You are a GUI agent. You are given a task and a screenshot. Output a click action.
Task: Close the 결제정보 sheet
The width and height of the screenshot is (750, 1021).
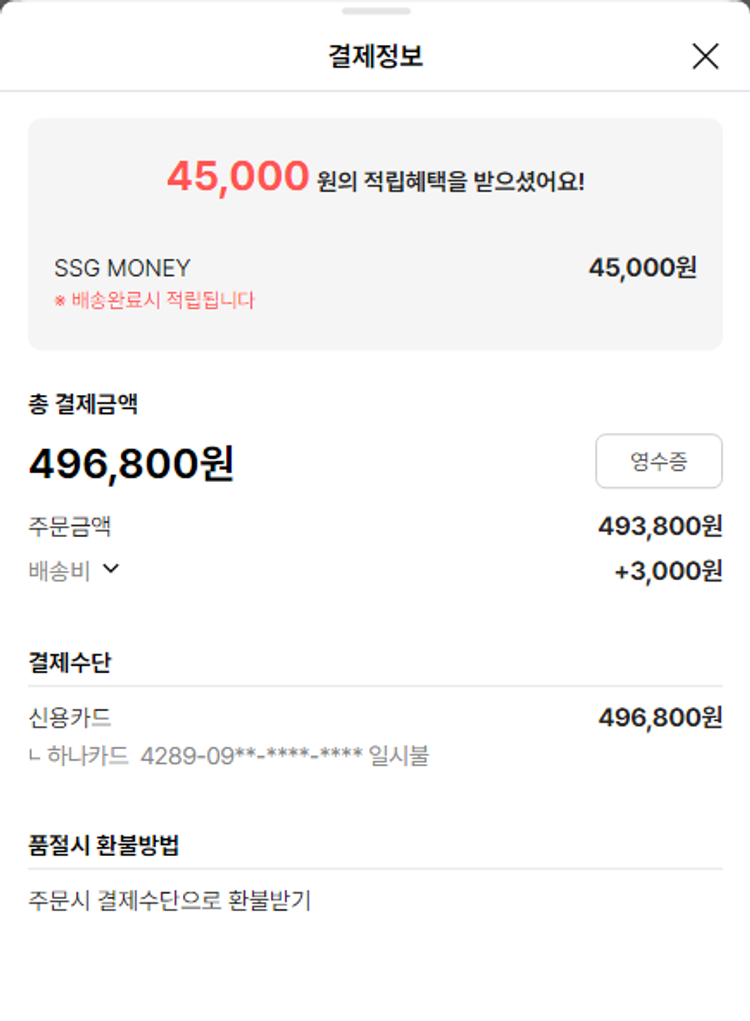[705, 57]
